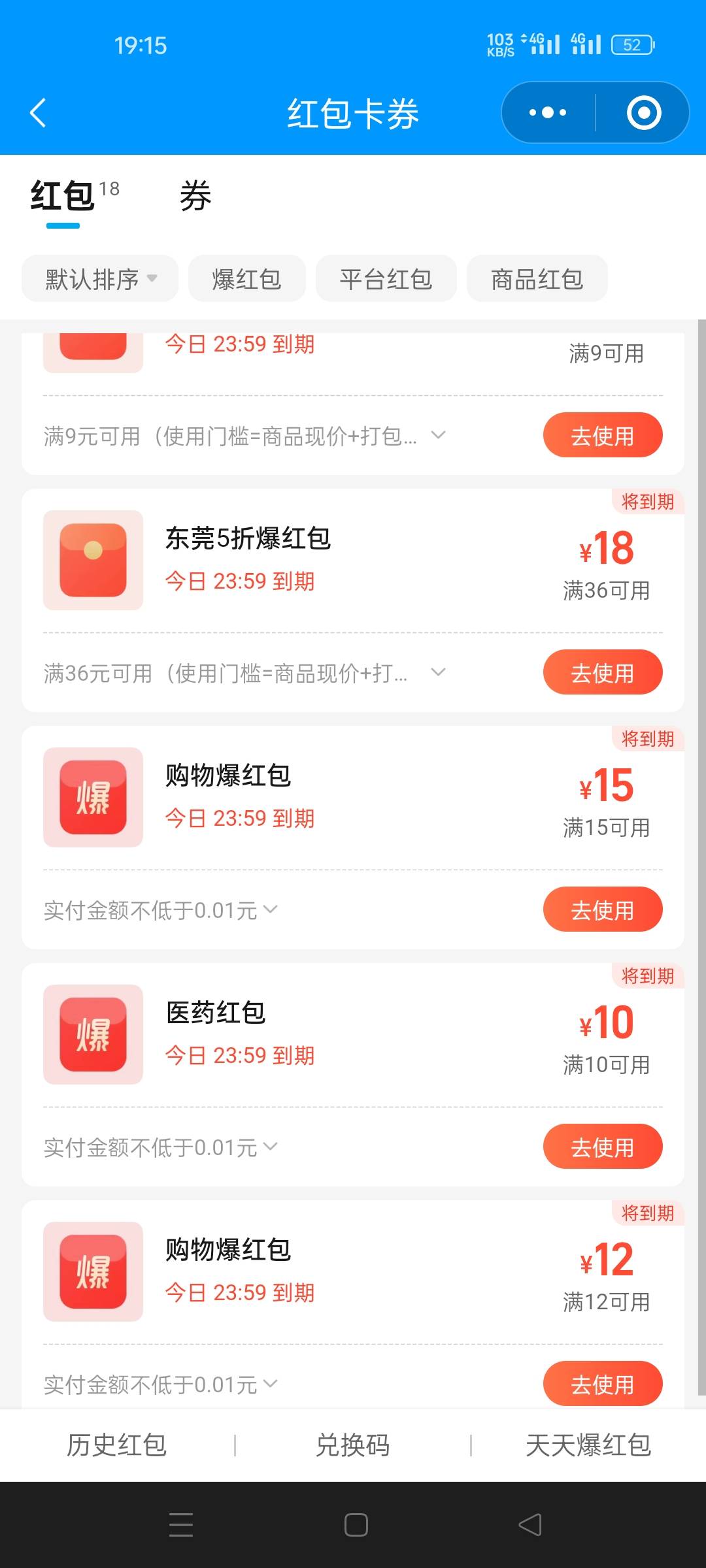The image size is (706, 1568).
Task: Use the 医药红包 ¥10 red packet
Action: point(603,1147)
